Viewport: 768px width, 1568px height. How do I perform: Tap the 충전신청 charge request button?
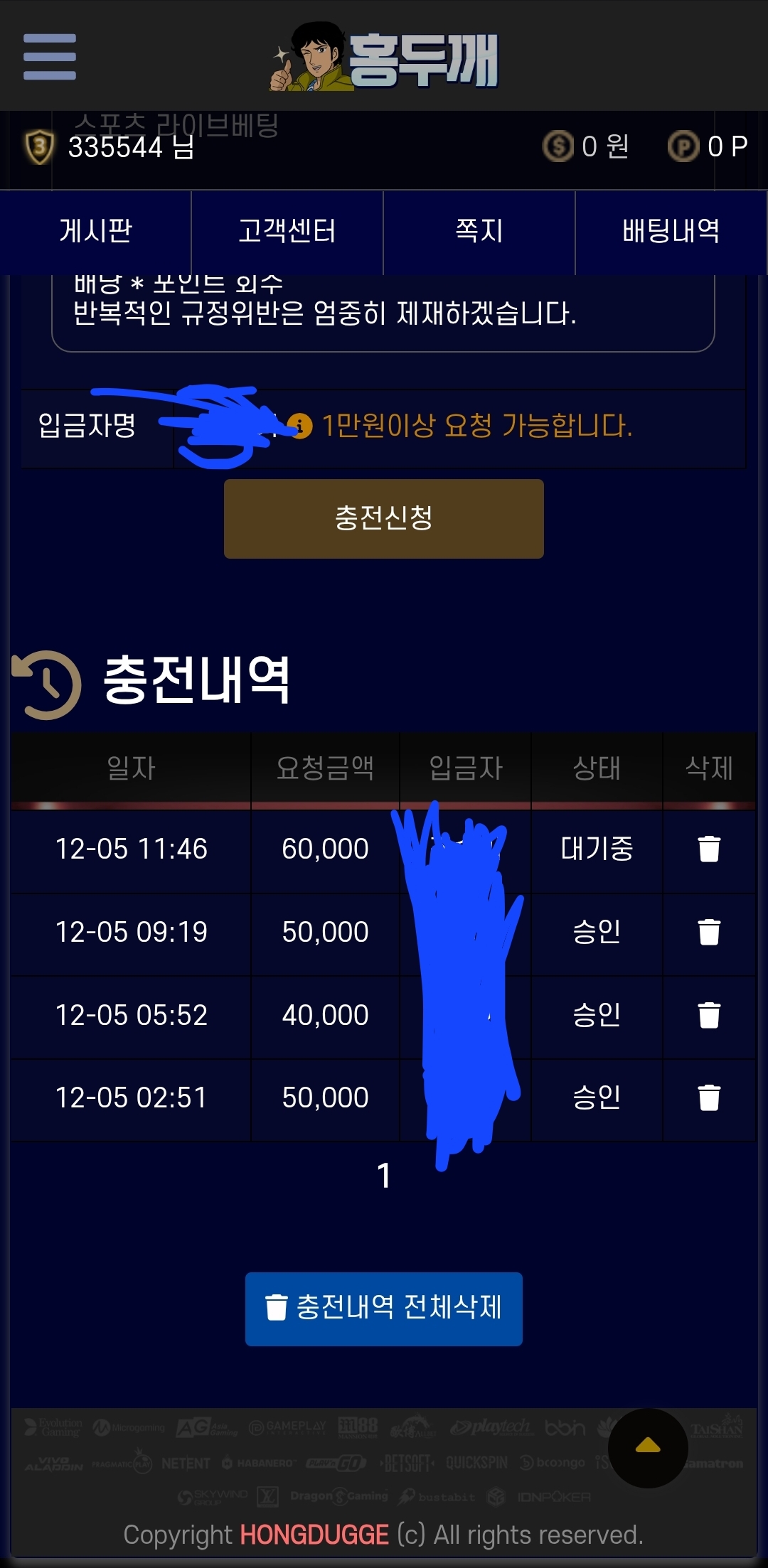pyautogui.click(x=384, y=518)
